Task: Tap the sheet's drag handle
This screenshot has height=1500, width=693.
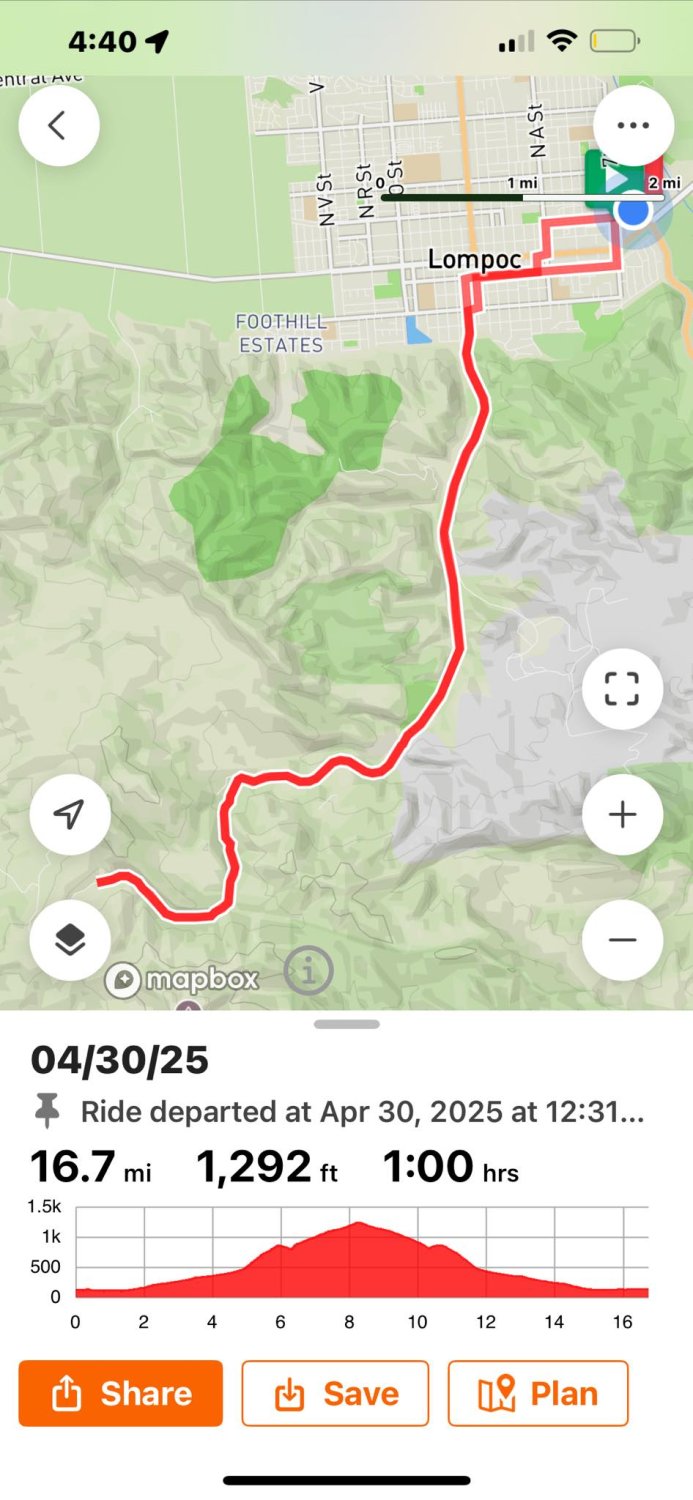Action: [347, 1024]
